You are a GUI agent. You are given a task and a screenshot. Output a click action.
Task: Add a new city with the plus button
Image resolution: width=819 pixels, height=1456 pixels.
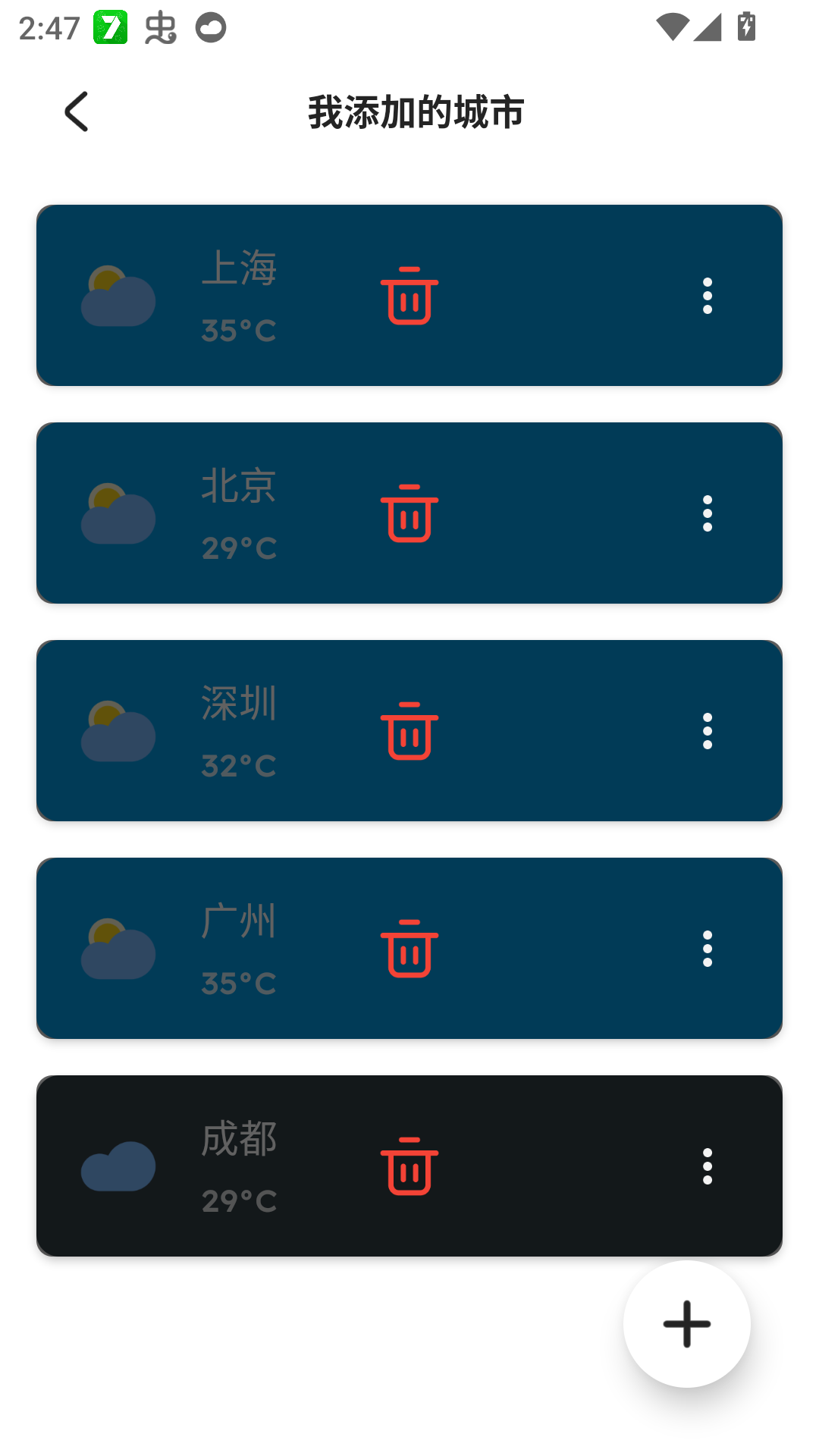click(x=685, y=1323)
